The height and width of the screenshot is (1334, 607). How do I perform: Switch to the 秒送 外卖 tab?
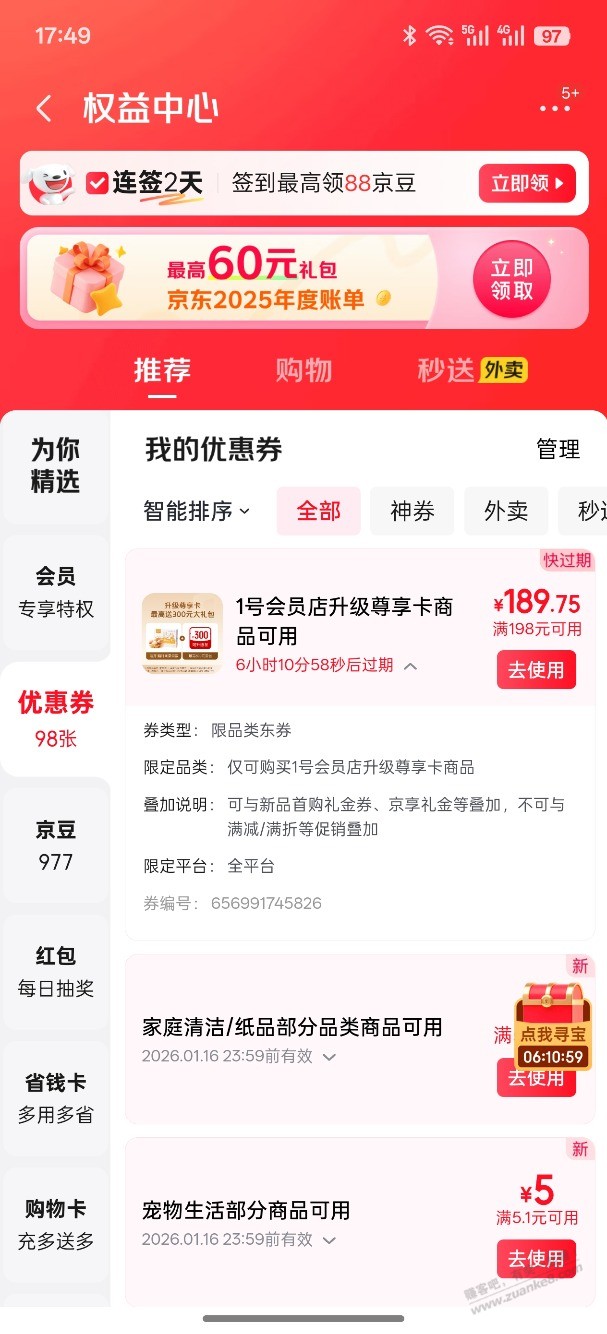click(471, 370)
